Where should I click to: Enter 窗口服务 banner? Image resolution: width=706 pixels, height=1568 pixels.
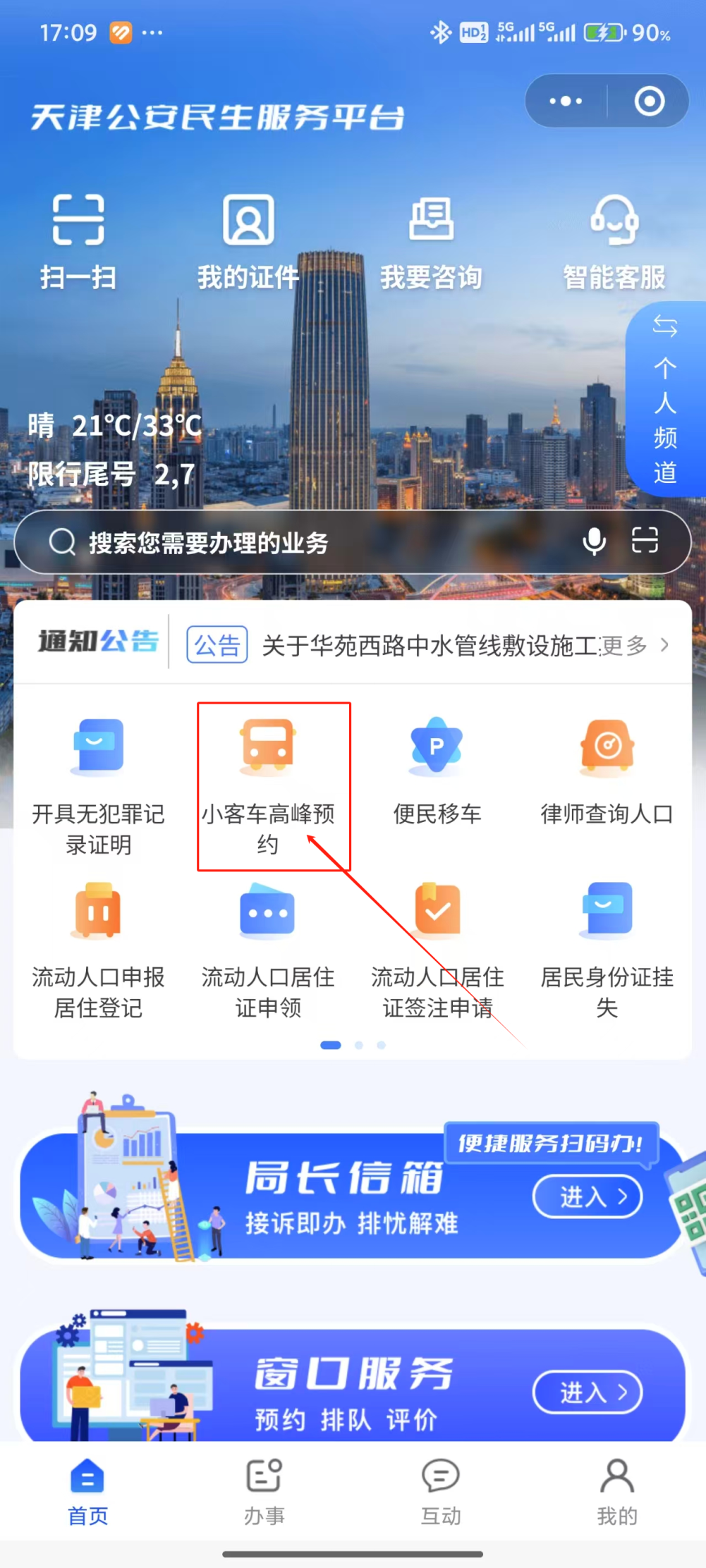click(x=587, y=1392)
